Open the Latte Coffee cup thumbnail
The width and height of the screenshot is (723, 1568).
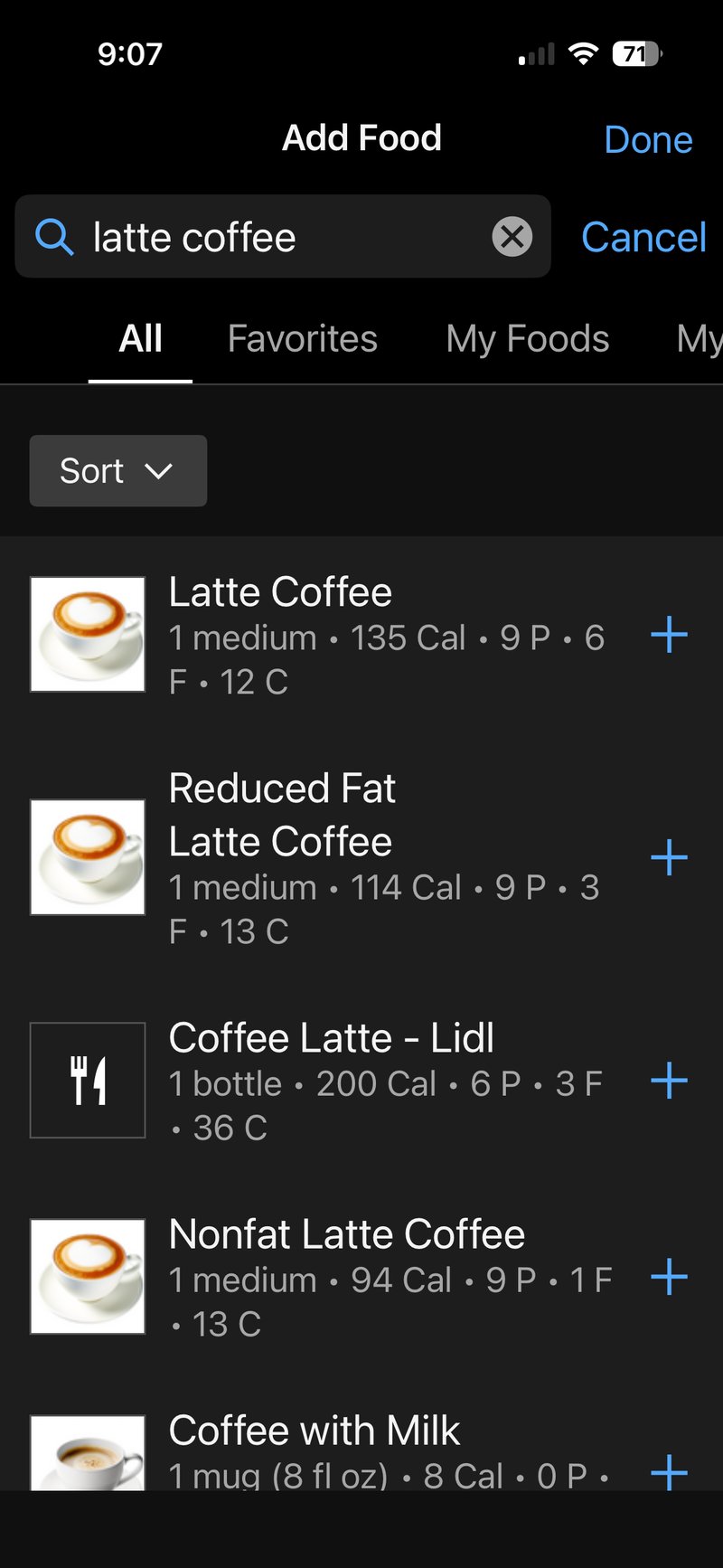click(87, 633)
